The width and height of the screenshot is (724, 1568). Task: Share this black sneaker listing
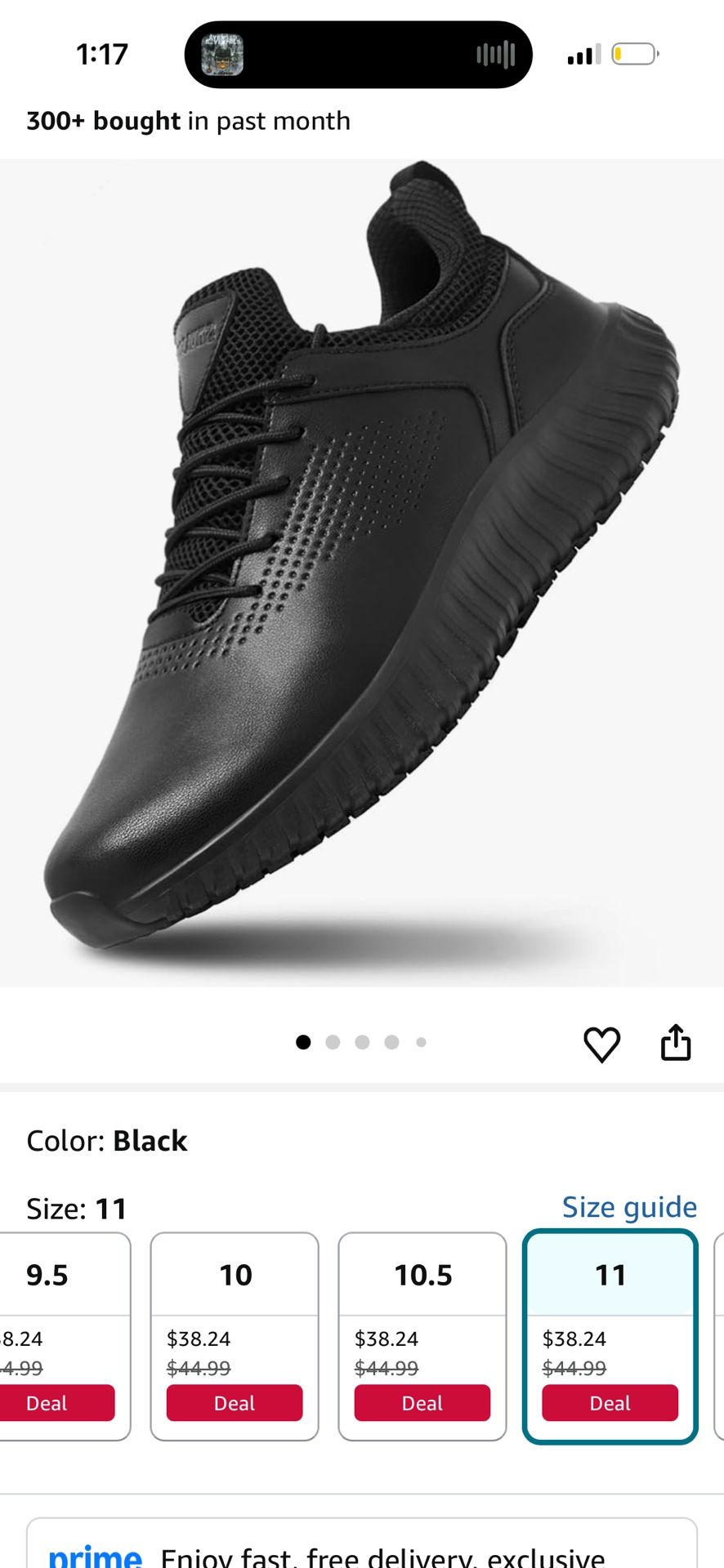pos(676,1042)
